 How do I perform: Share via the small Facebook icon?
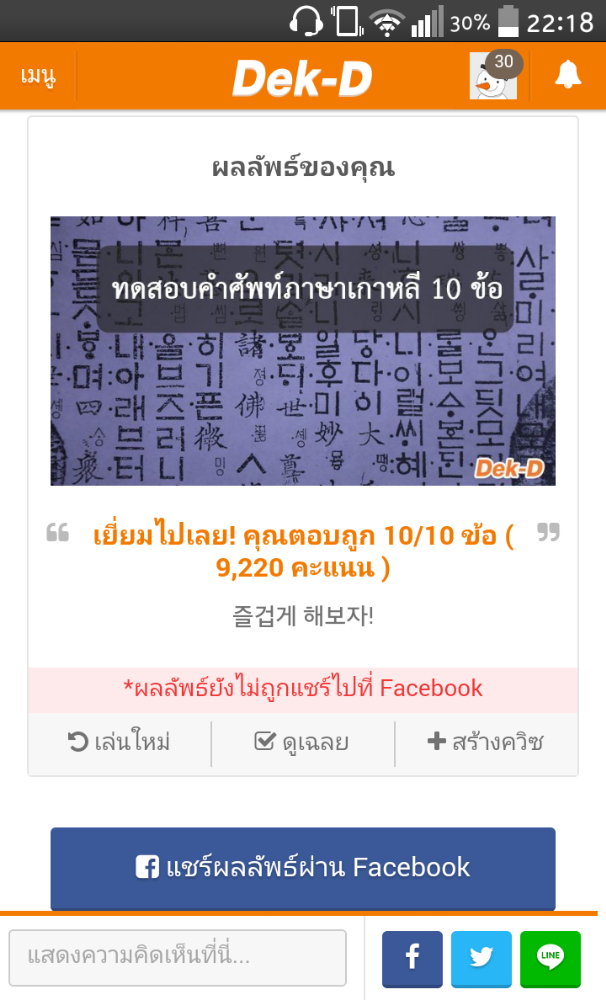click(x=412, y=959)
